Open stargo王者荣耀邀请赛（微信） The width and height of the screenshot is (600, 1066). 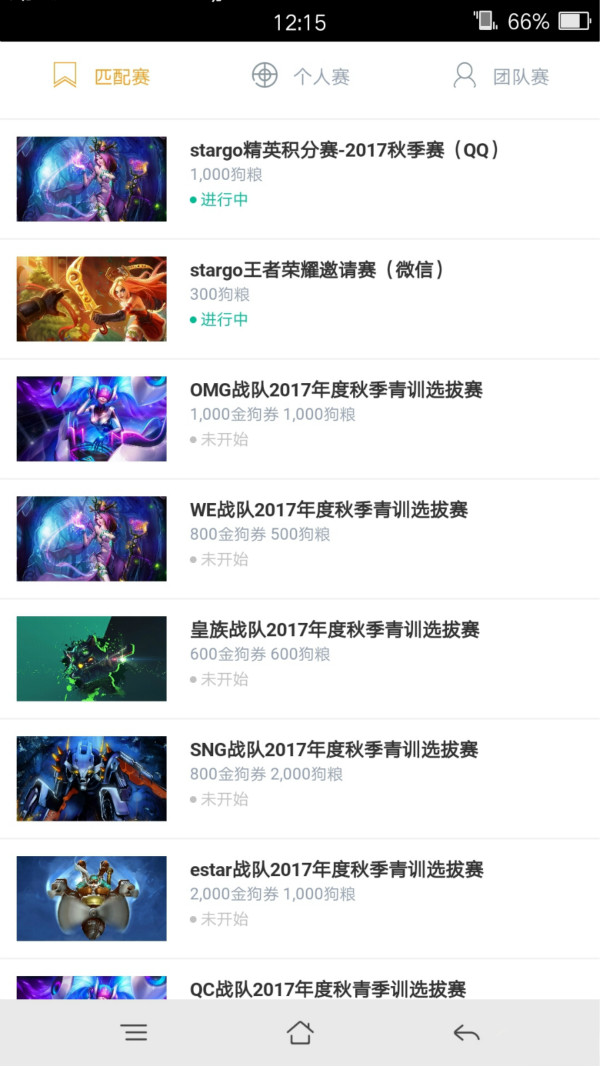coord(317,270)
